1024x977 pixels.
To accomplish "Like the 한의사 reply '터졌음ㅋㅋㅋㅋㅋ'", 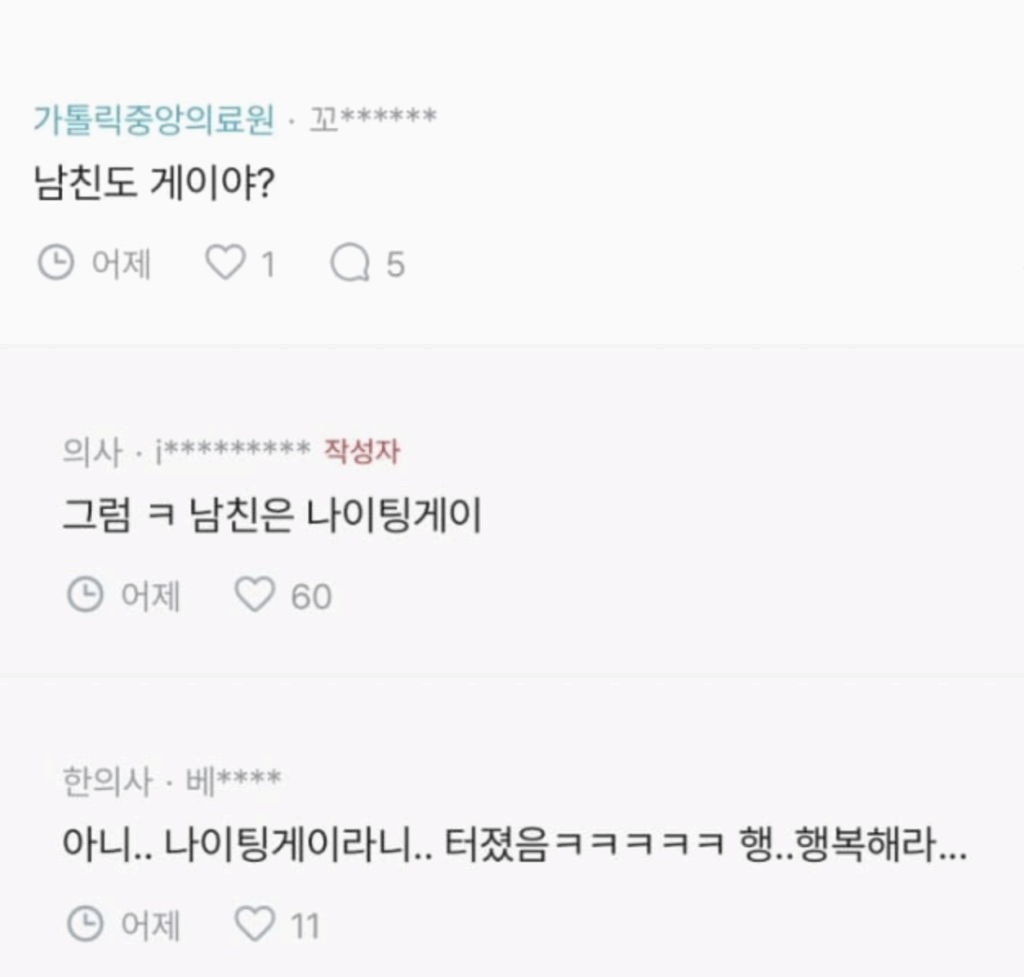I will (255, 924).
